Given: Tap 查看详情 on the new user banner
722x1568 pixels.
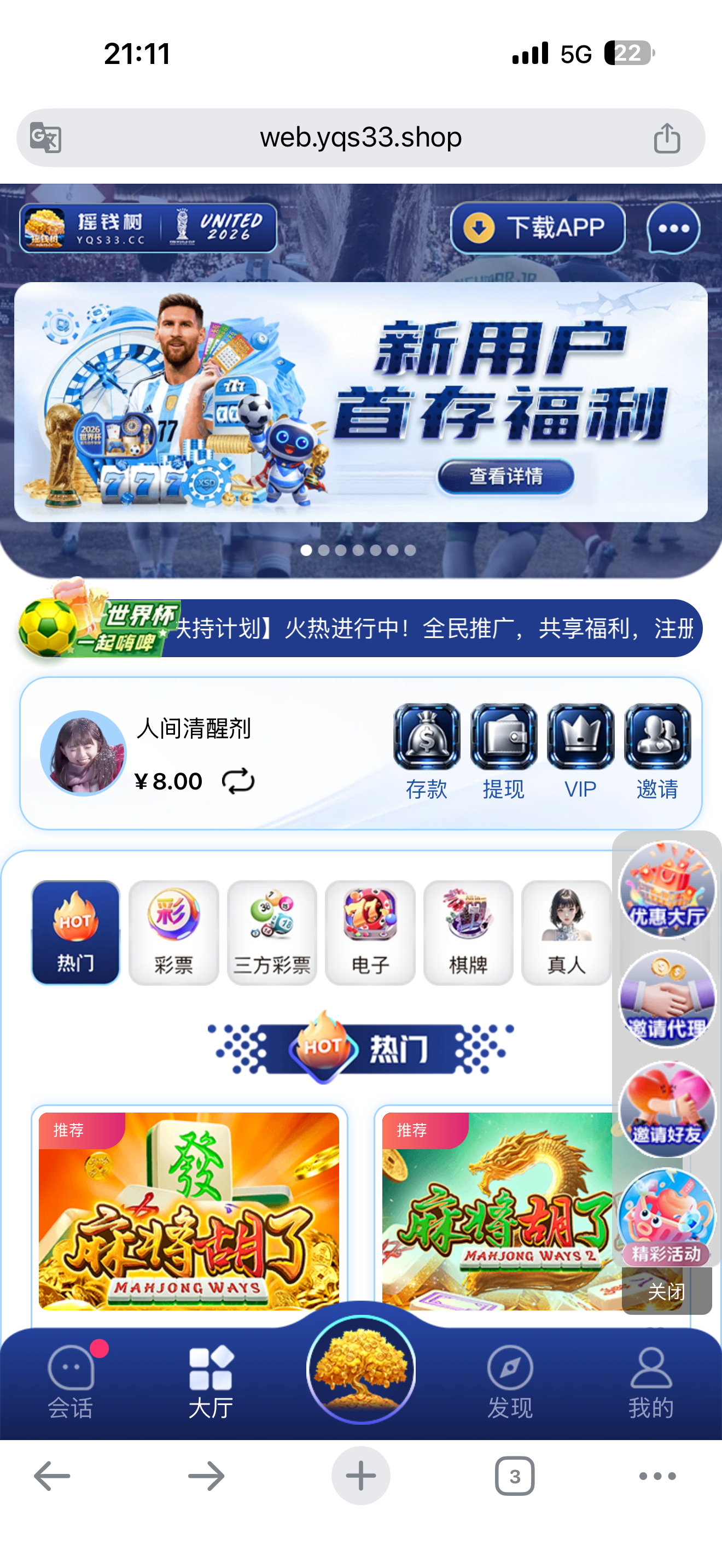Looking at the screenshot, I should click(505, 476).
